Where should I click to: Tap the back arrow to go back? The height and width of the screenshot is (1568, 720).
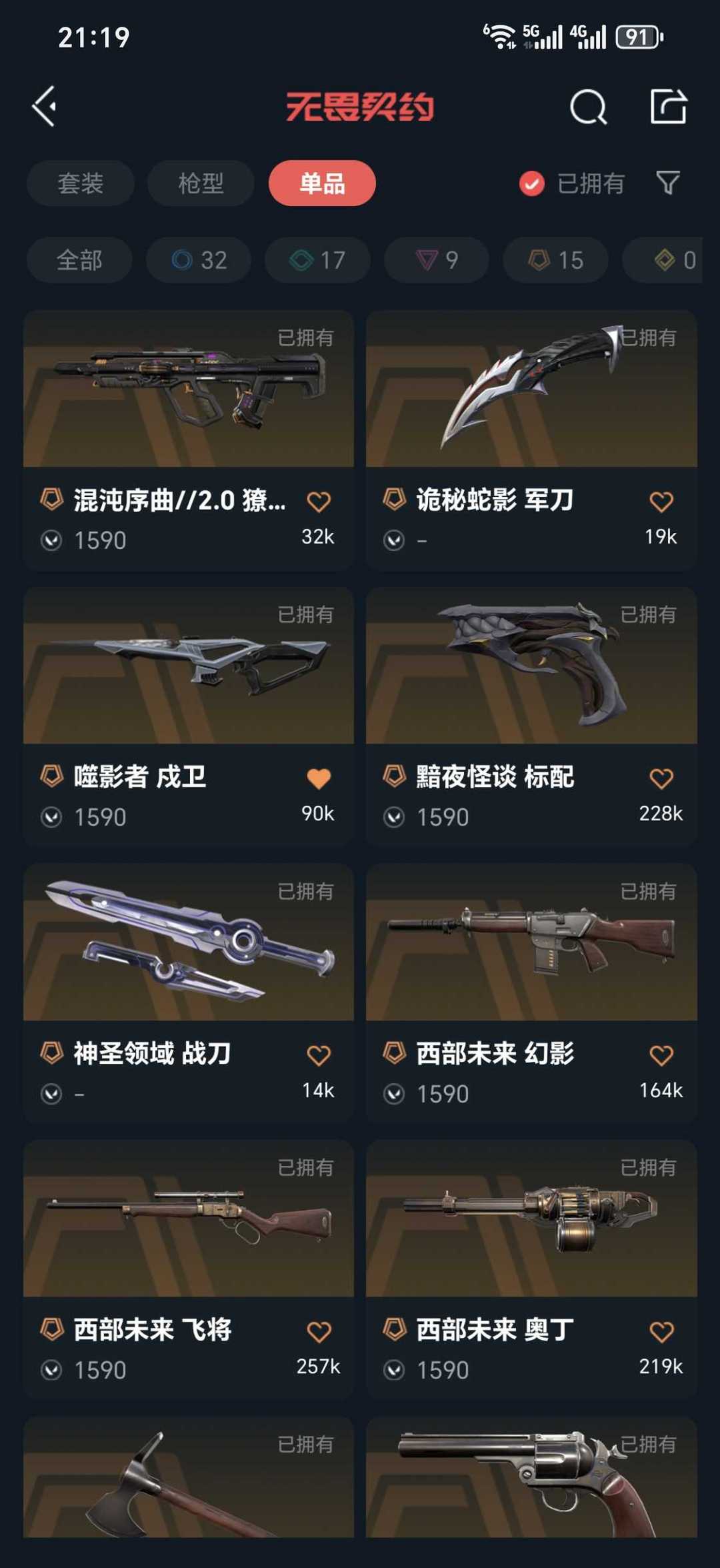point(45,107)
